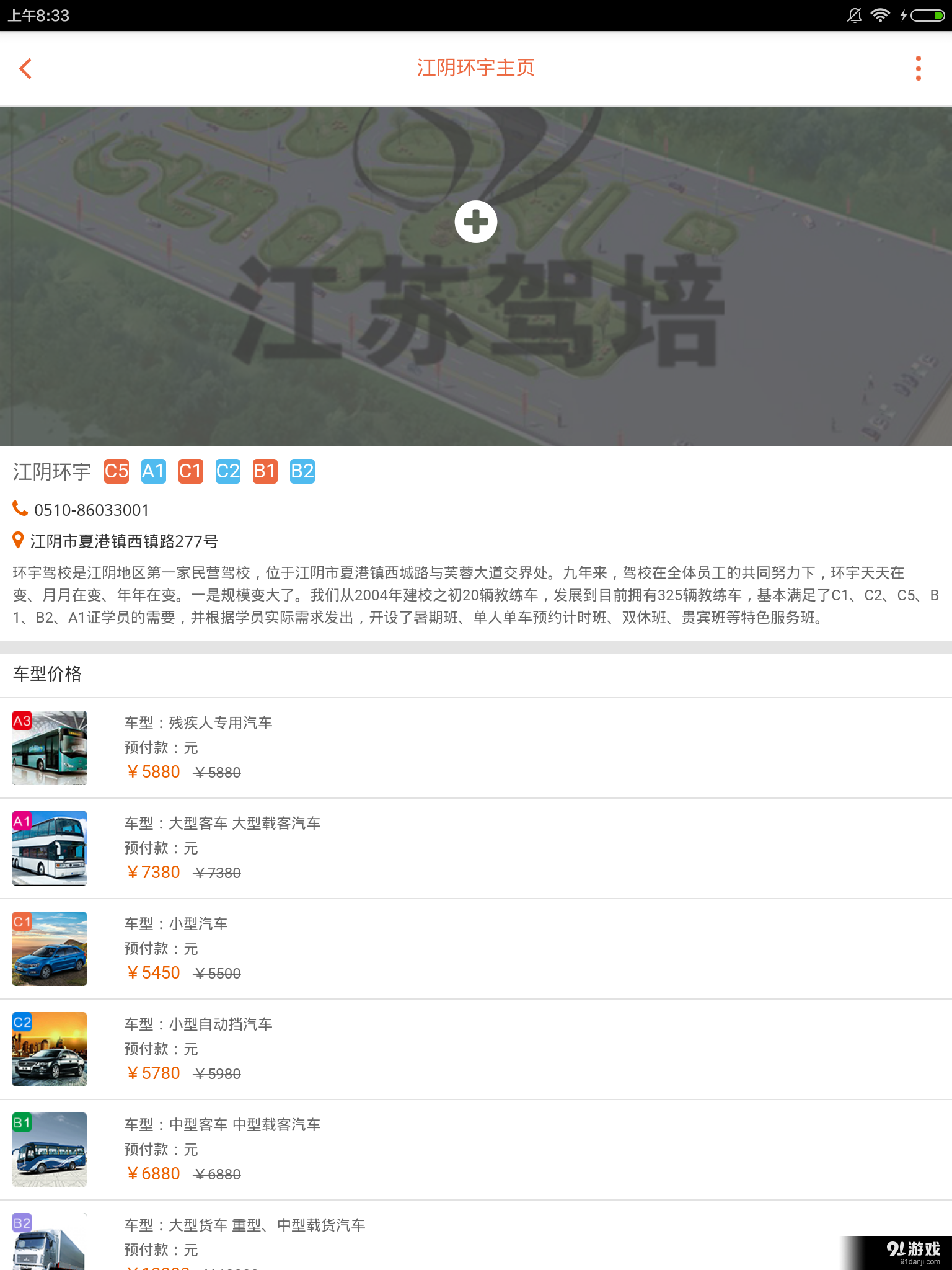Click the location pin icon
The width and height of the screenshot is (952, 1270).
pyautogui.click(x=18, y=540)
